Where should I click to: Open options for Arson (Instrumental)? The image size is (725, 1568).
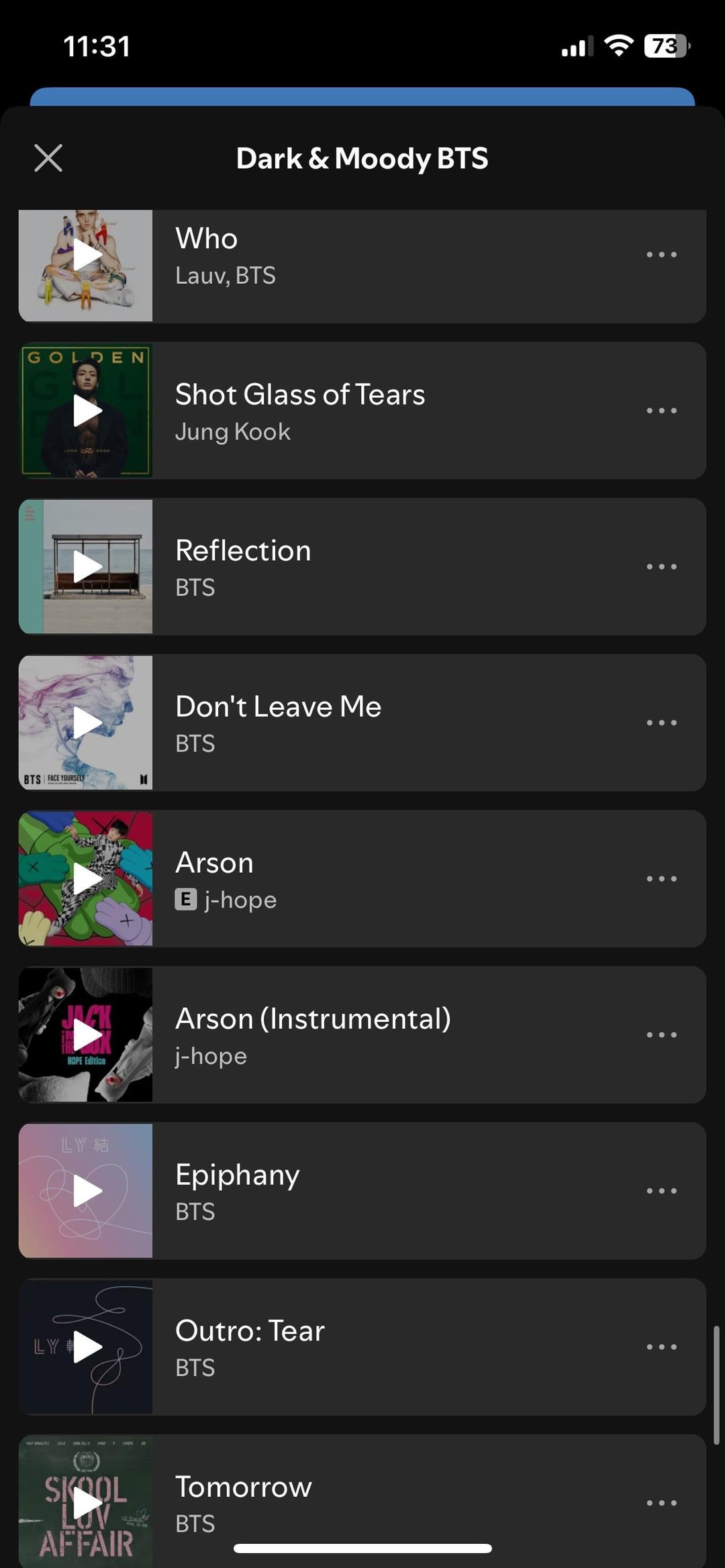(661, 1035)
